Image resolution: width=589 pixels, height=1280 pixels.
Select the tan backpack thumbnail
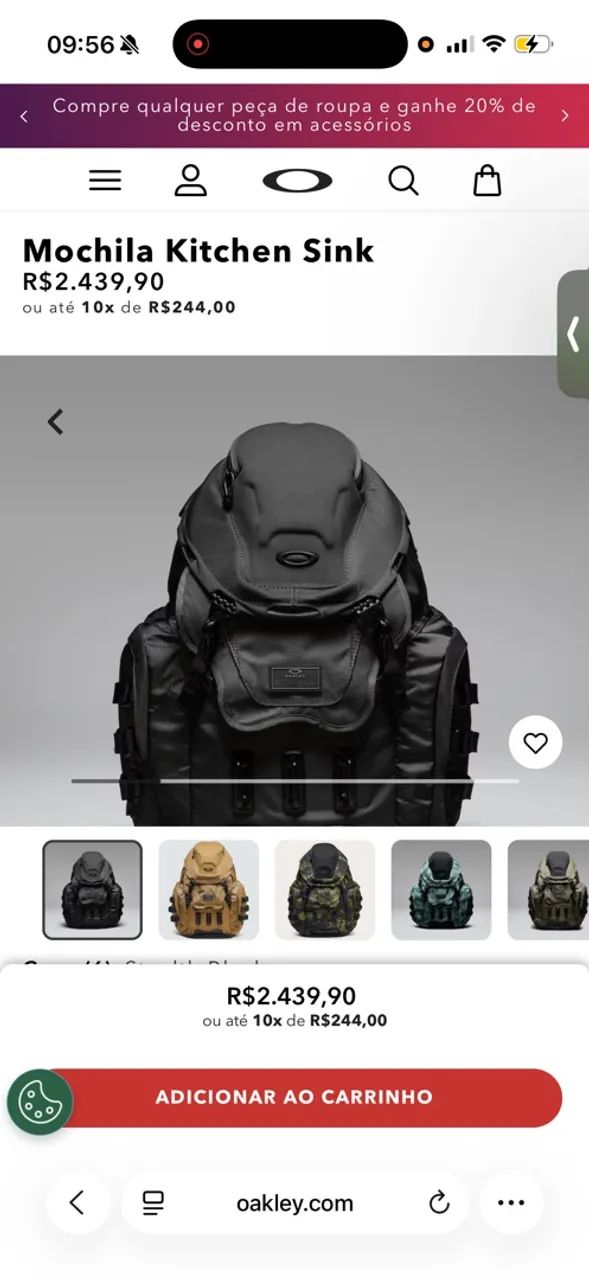(x=208, y=890)
